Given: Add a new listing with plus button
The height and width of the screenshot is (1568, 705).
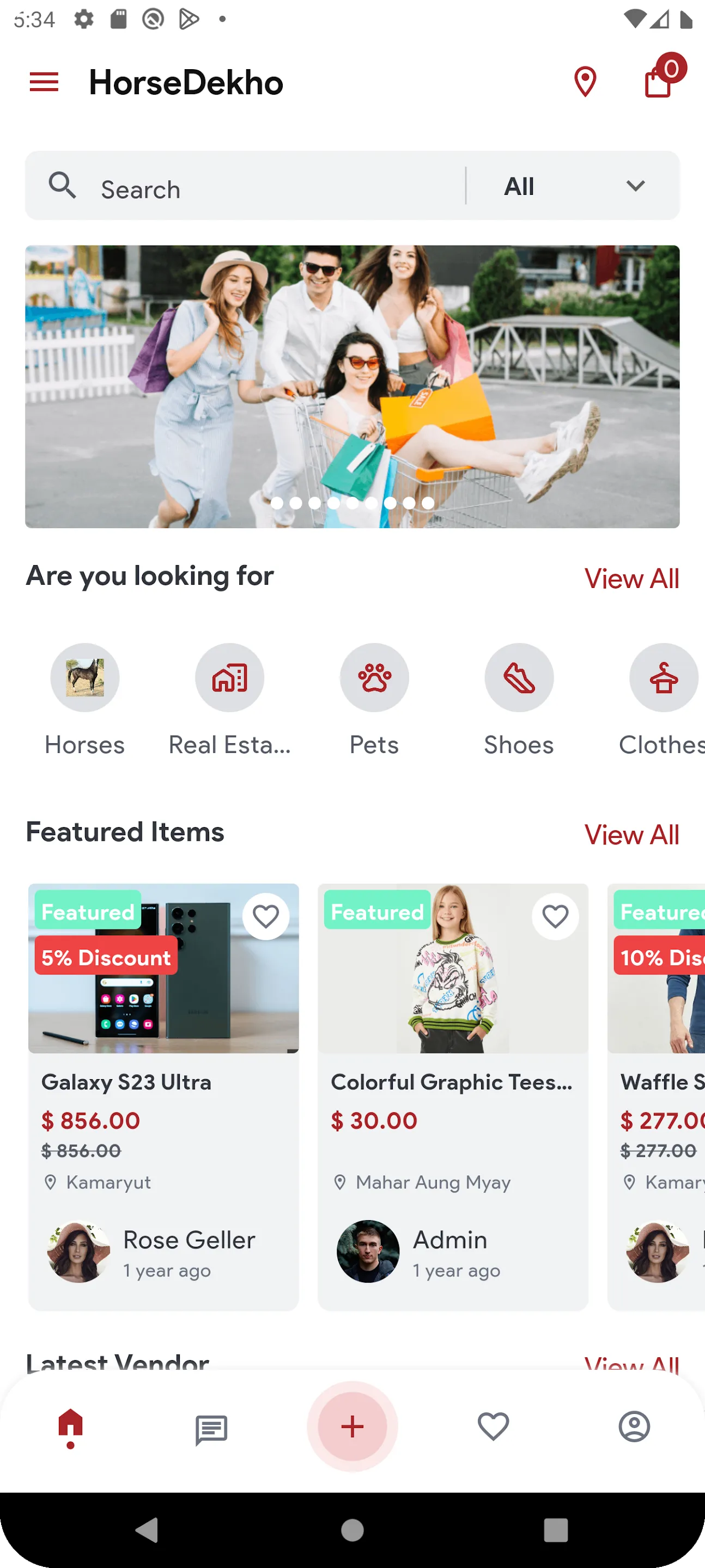Looking at the screenshot, I should pos(352,1426).
